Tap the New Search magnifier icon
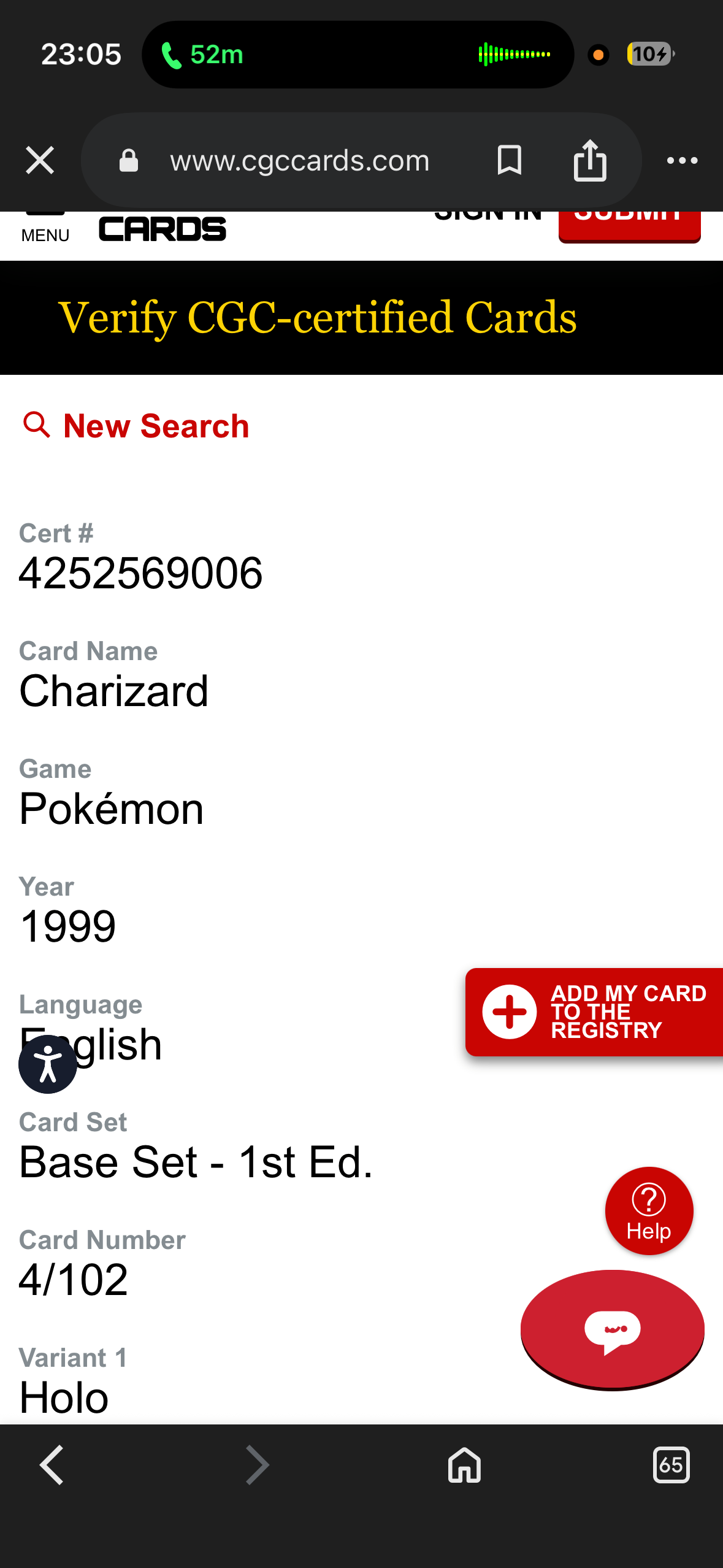The height and width of the screenshot is (1568, 723). (37, 425)
